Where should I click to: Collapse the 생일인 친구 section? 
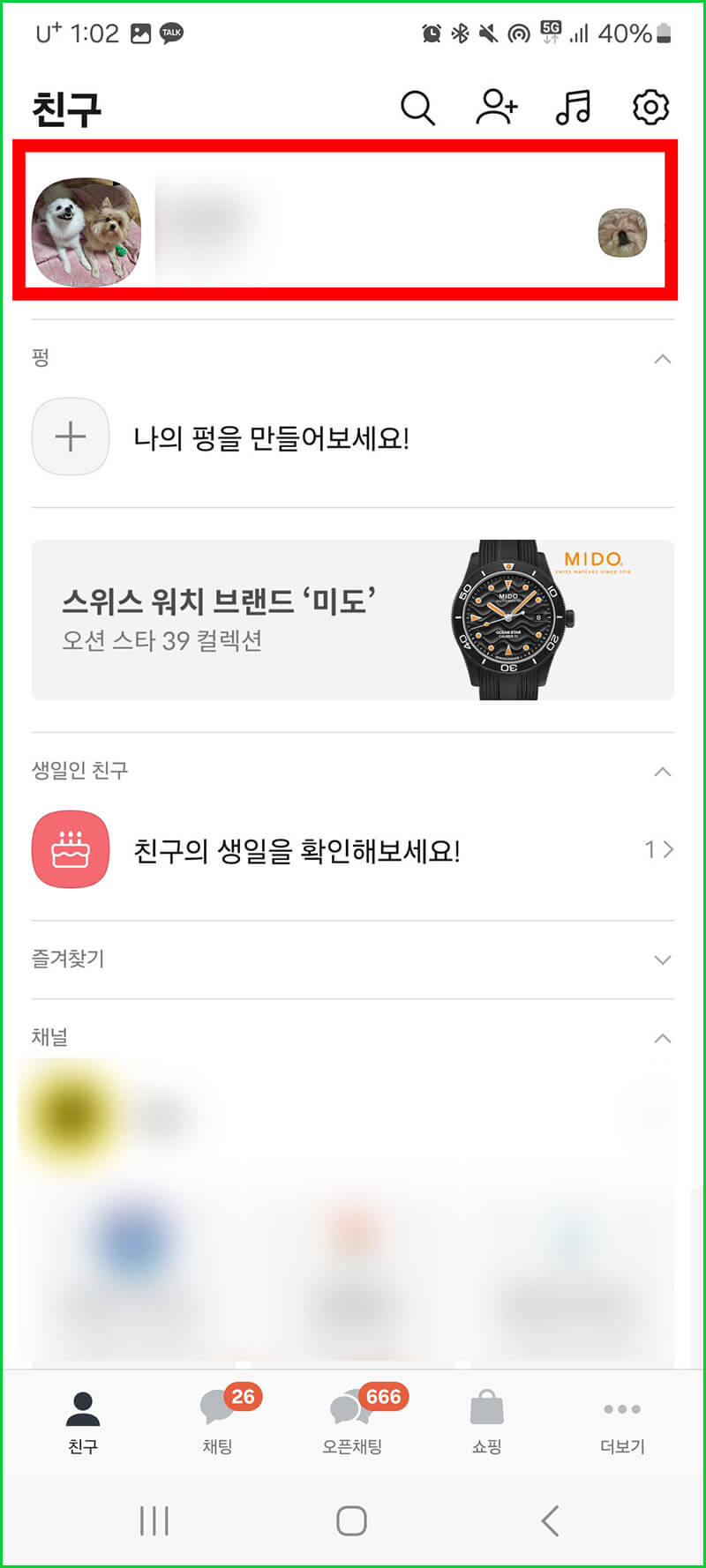tap(664, 772)
